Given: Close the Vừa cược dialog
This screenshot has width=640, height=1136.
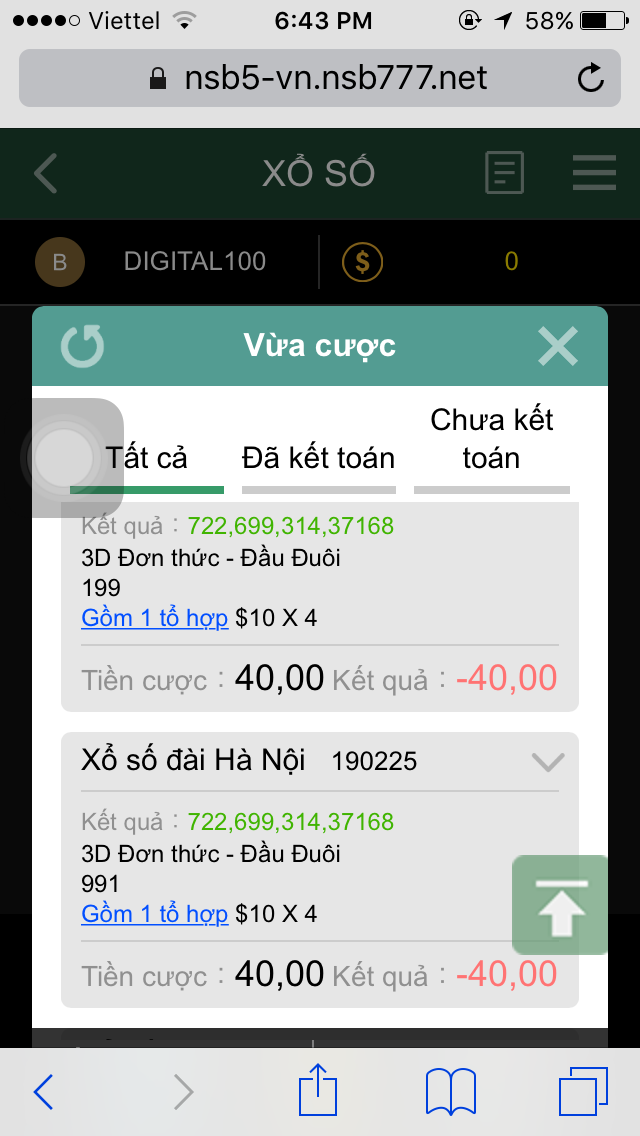Looking at the screenshot, I should (558, 346).
